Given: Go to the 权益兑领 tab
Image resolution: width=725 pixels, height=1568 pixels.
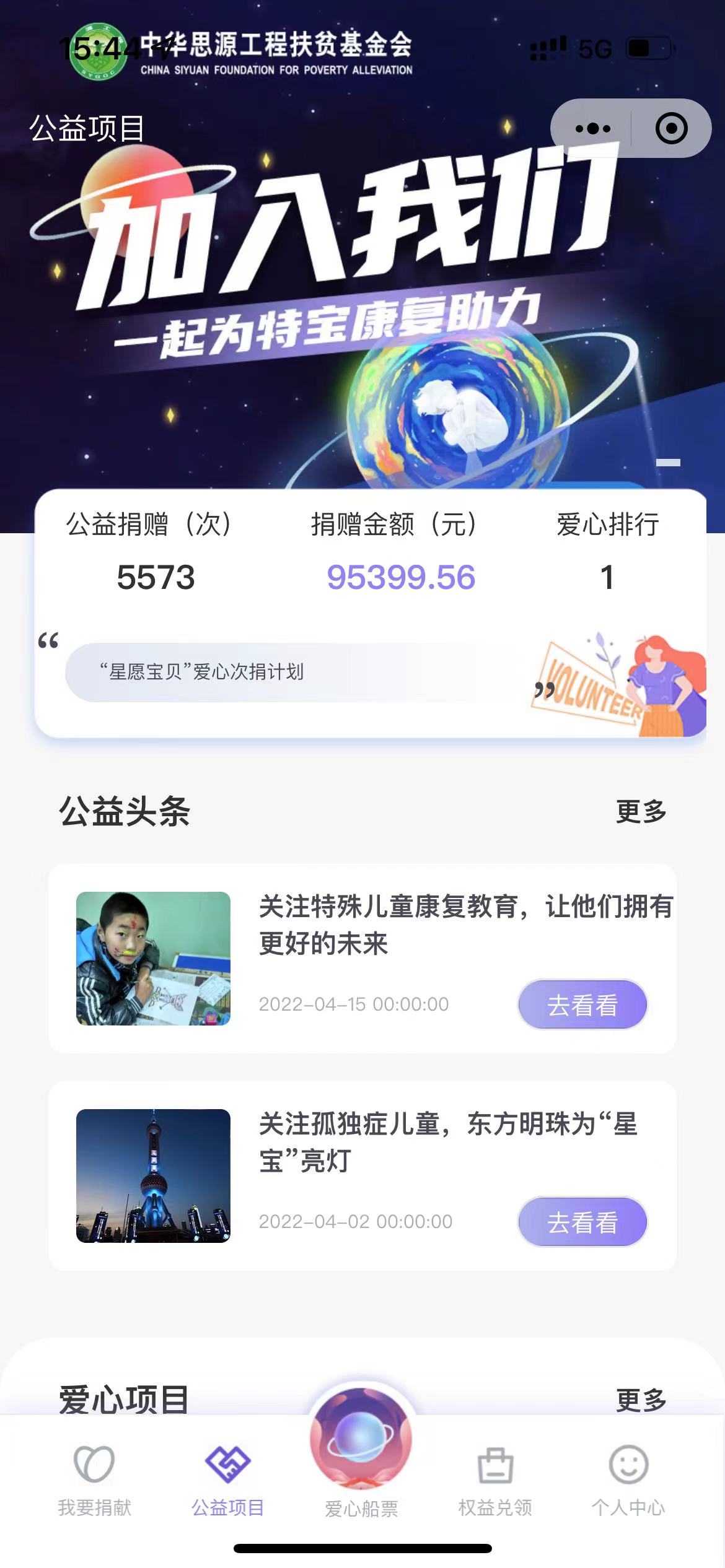Looking at the screenshot, I should coord(495,1480).
